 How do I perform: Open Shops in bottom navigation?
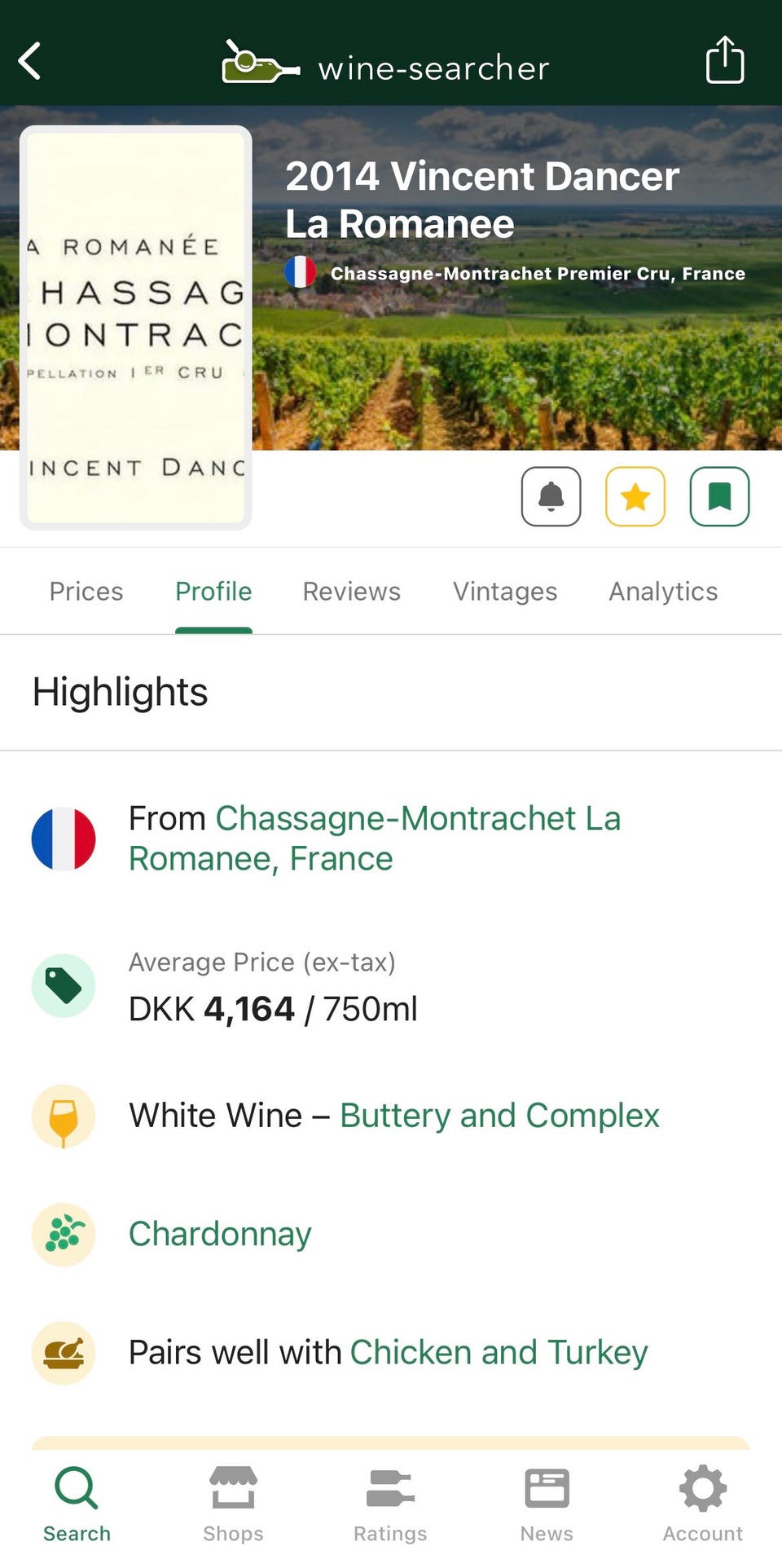(x=233, y=1504)
